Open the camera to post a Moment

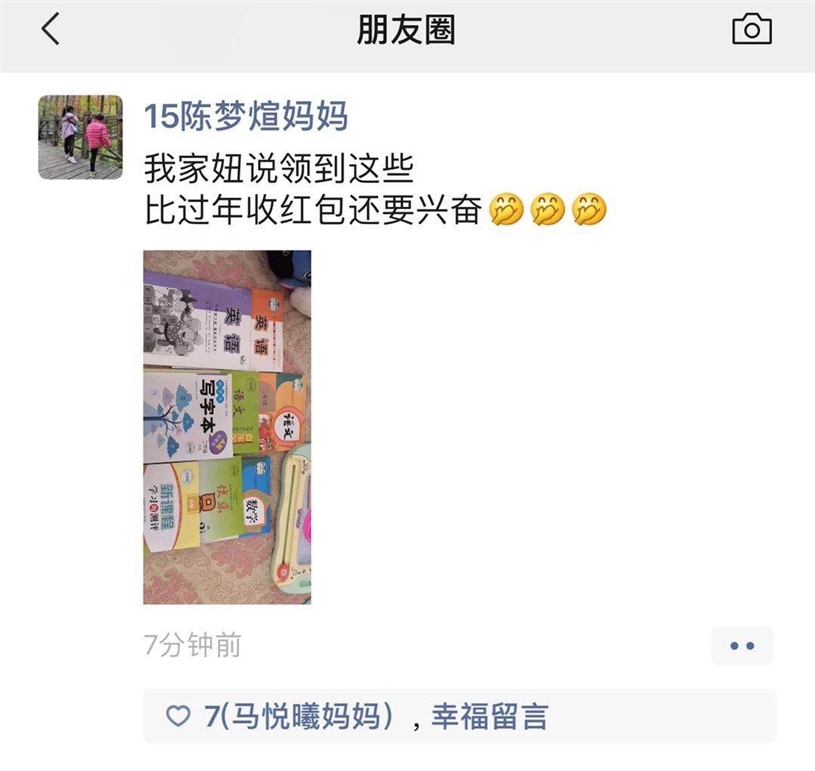click(751, 29)
